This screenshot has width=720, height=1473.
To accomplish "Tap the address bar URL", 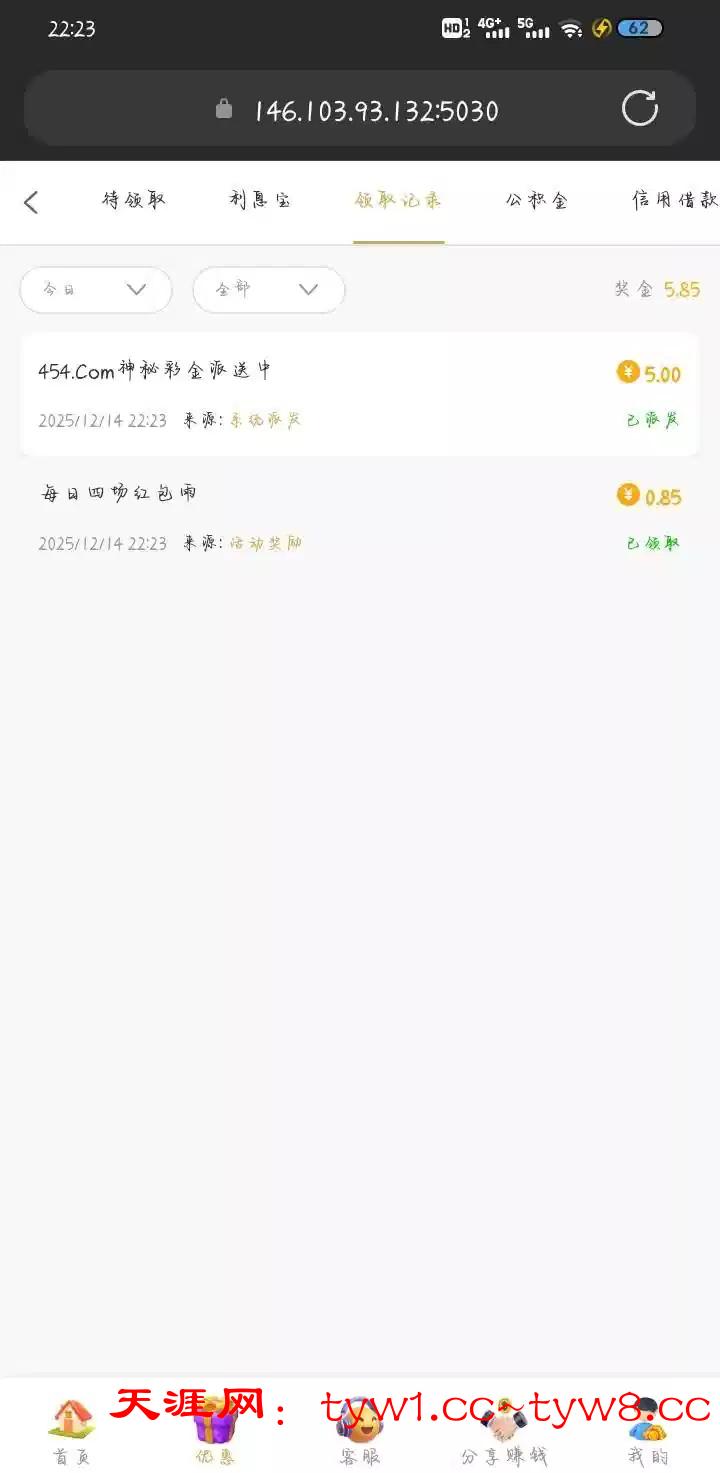I will coord(375,110).
